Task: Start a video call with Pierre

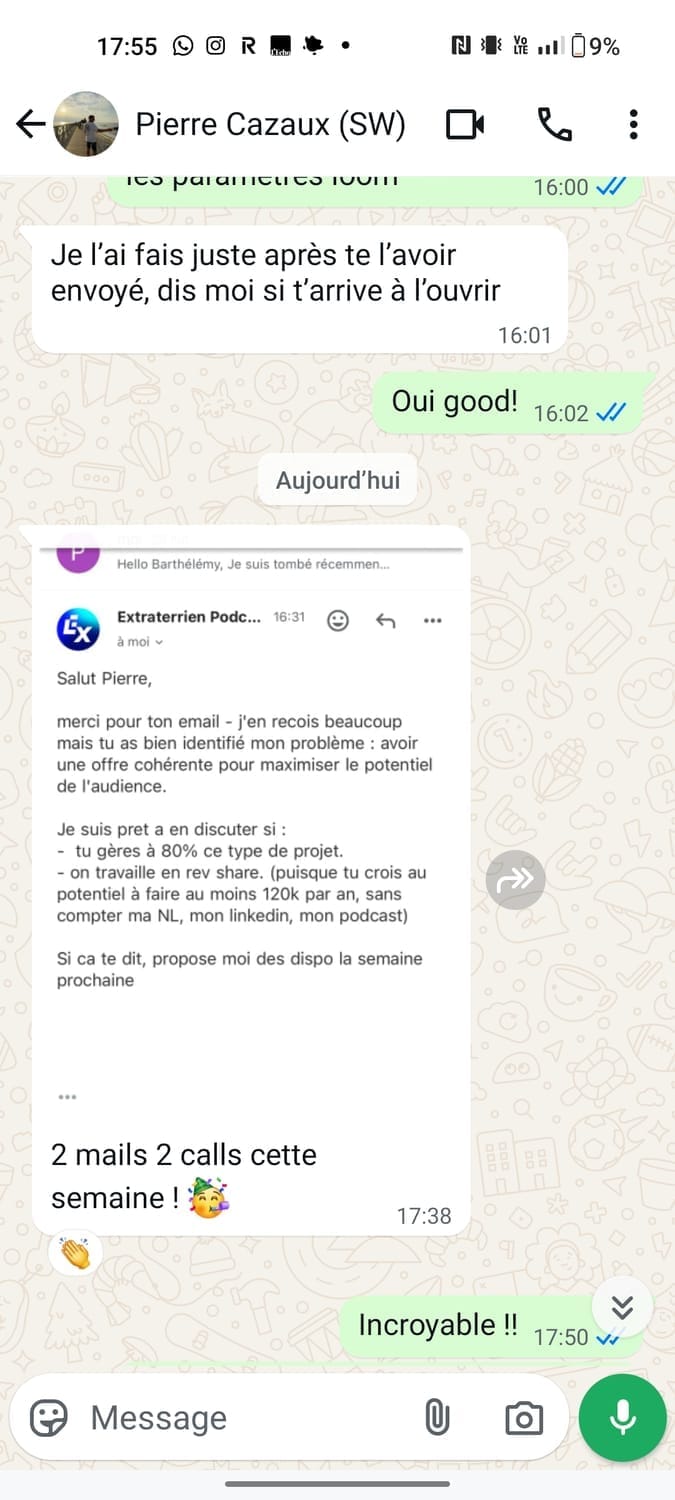Action: pos(465,124)
